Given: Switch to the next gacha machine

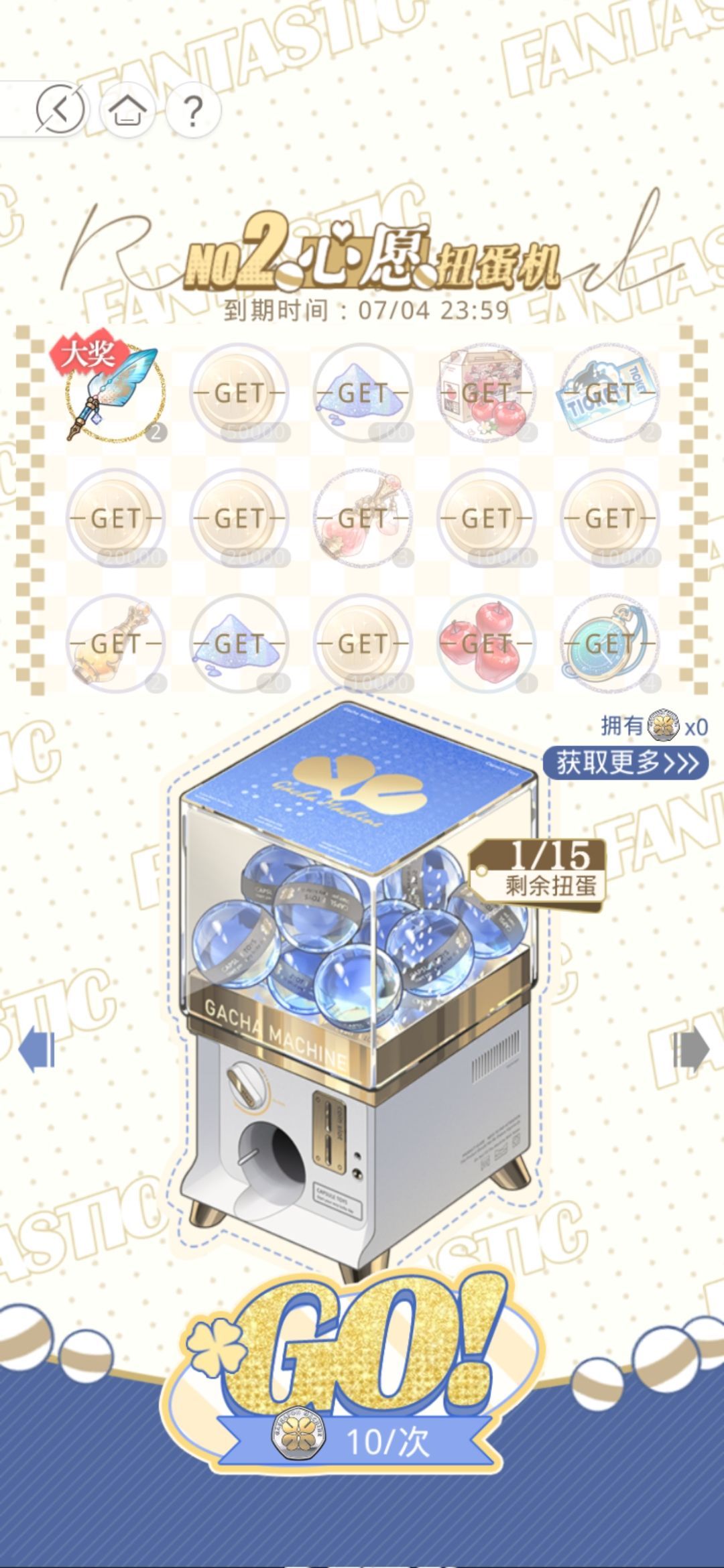Looking at the screenshot, I should click(690, 1049).
